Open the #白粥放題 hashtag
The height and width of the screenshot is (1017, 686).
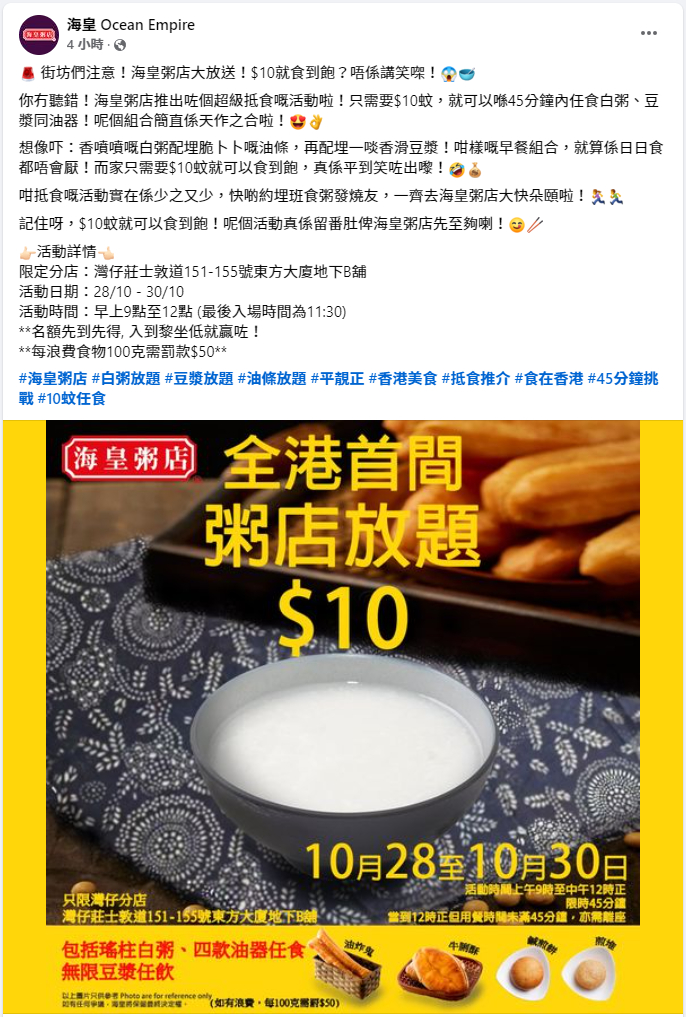pyautogui.click(x=125, y=379)
